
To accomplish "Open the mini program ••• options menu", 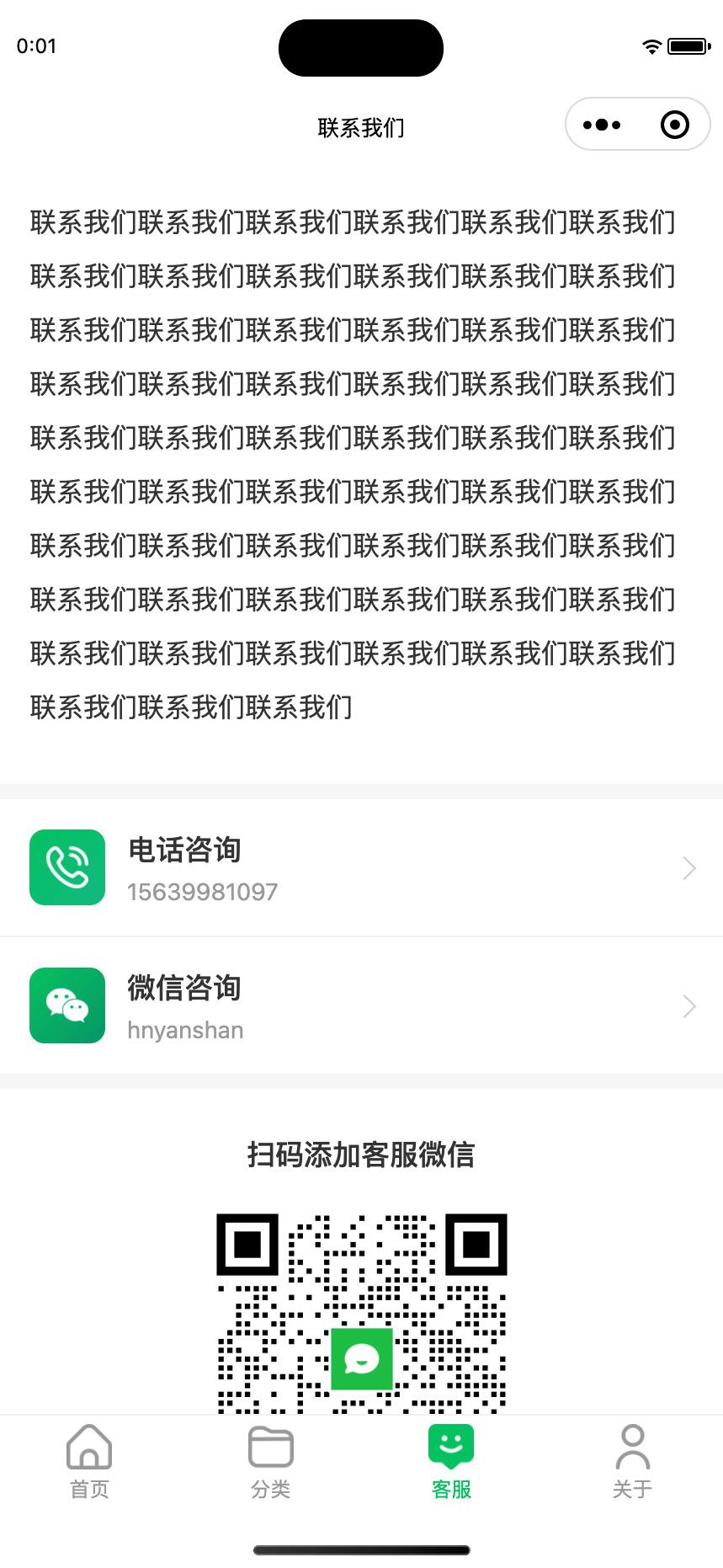I will pos(600,124).
